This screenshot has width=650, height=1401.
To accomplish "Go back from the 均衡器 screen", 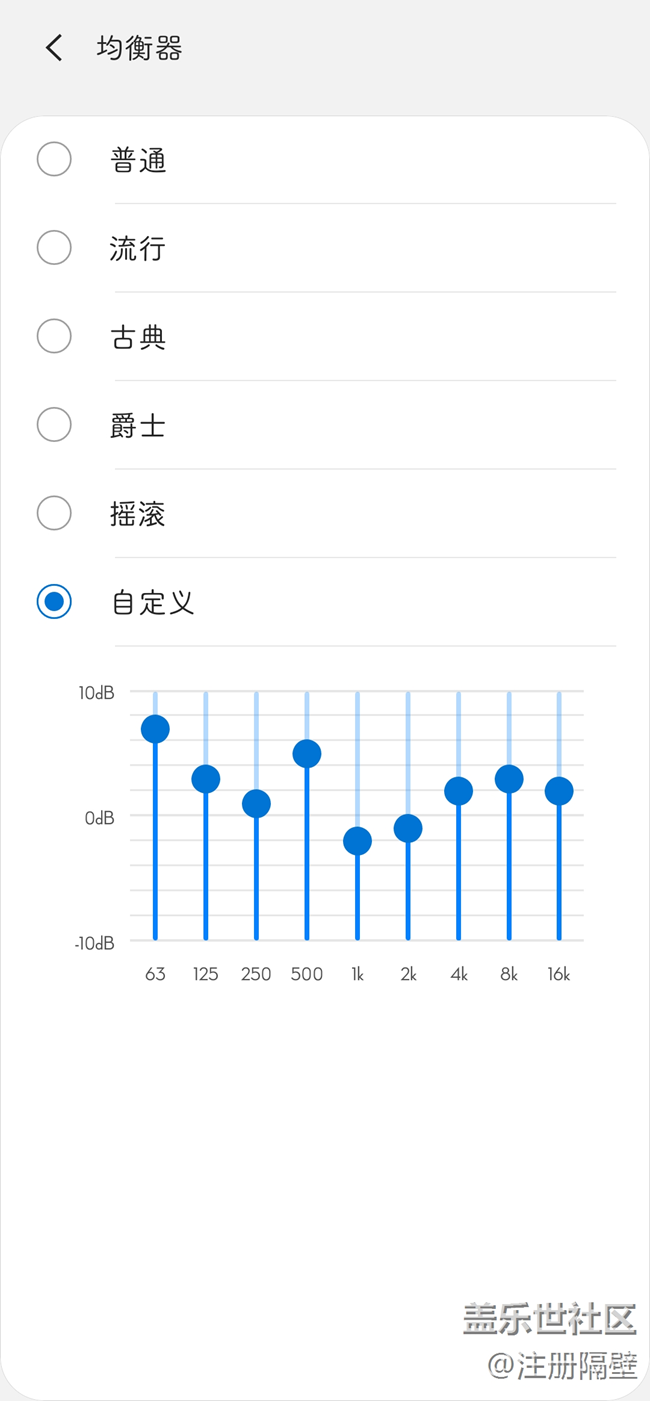I will pos(54,48).
